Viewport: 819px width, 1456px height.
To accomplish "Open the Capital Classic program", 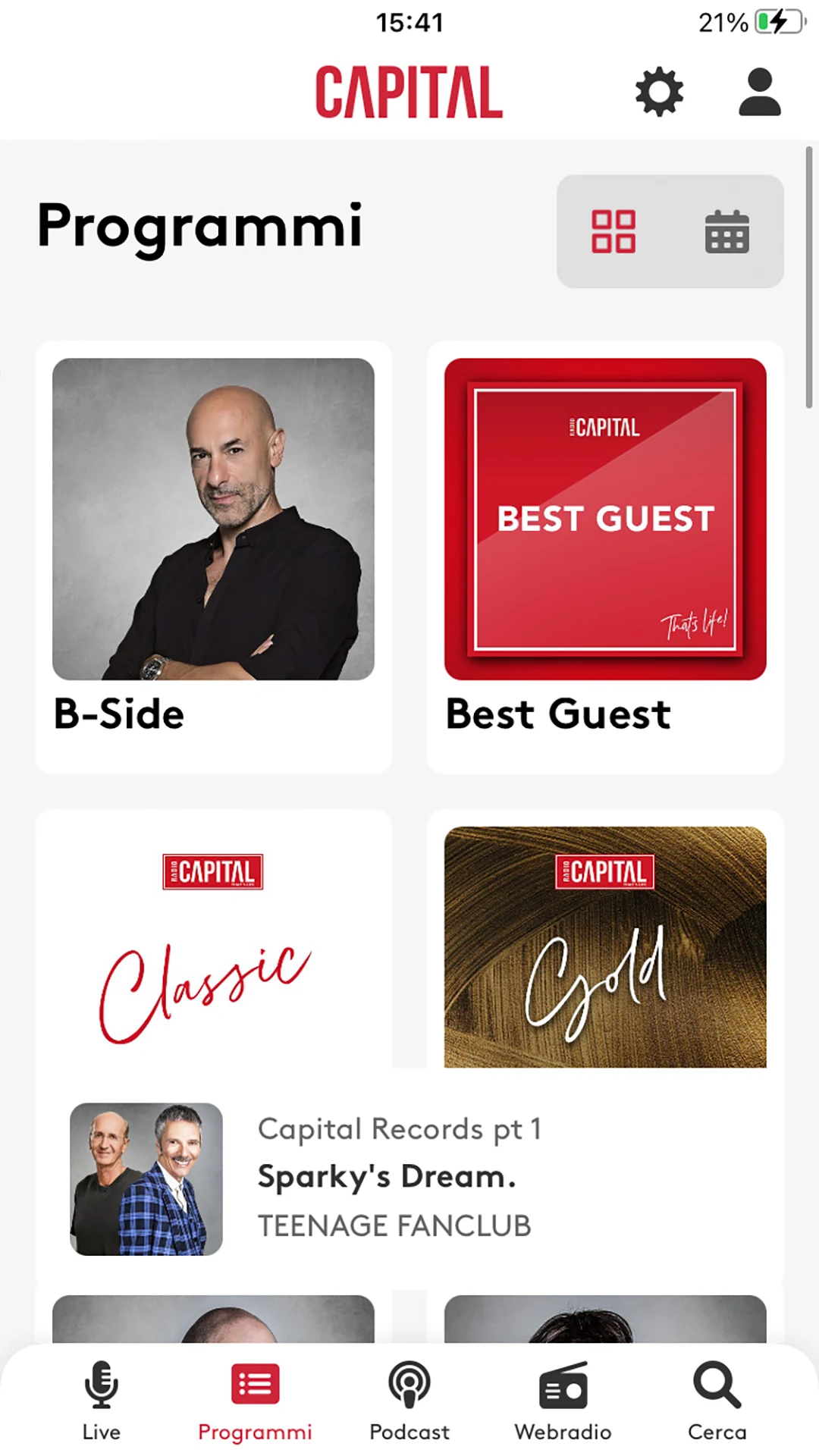I will pyautogui.click(x=213, y=948).
